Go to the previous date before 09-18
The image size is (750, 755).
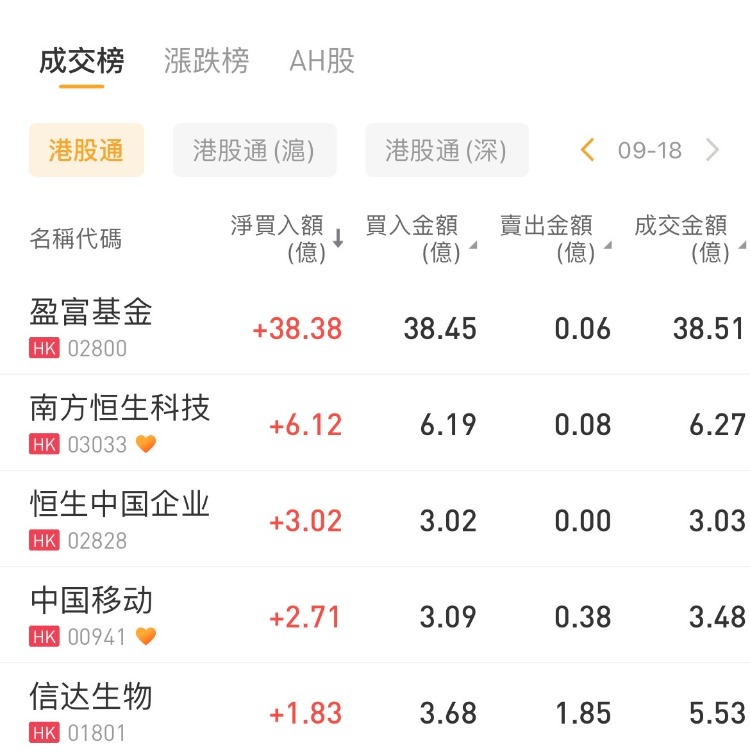(x=587, y=151)
